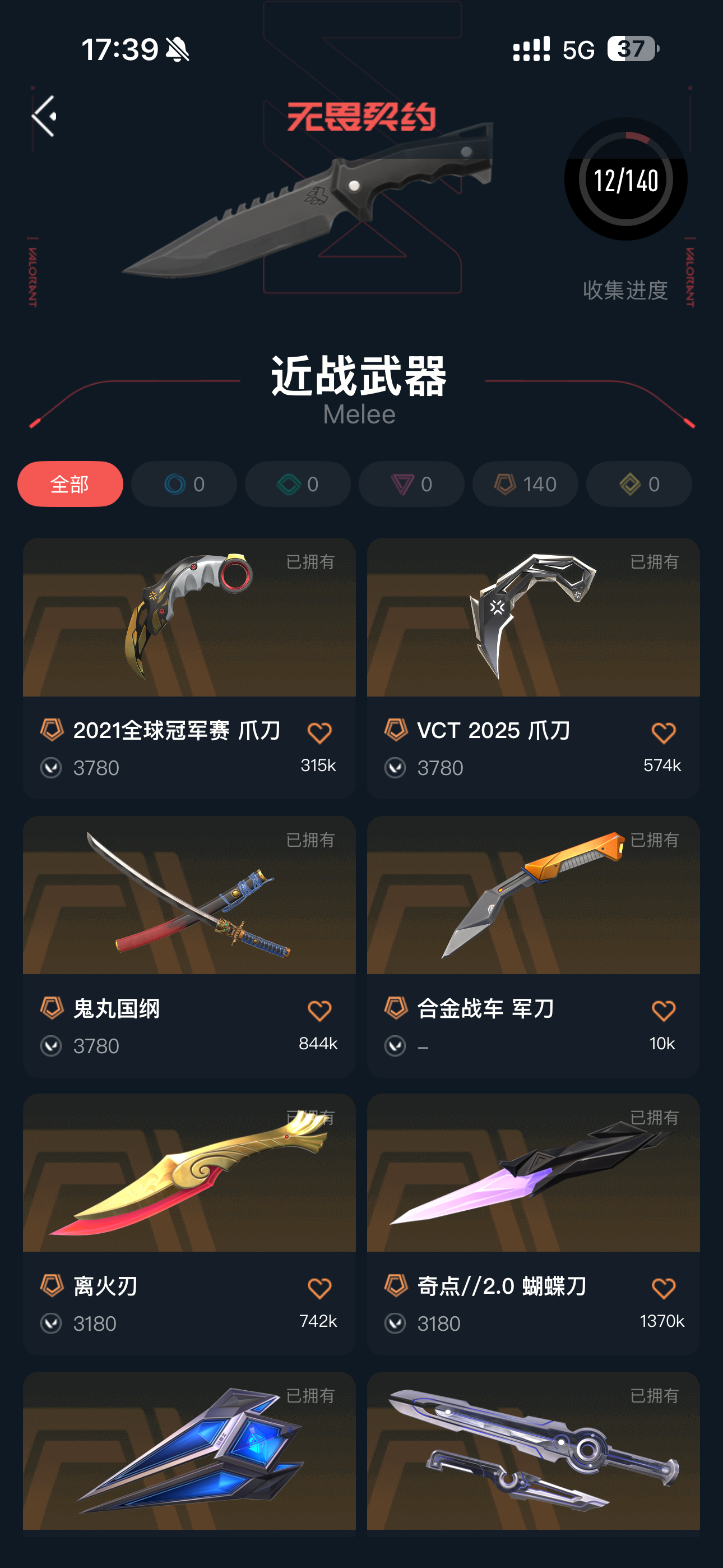The width and height of the screenshot is (723, 1568).
Task: Filter by the yellow diamond rarity tier
Action: [x=639, y=484]
